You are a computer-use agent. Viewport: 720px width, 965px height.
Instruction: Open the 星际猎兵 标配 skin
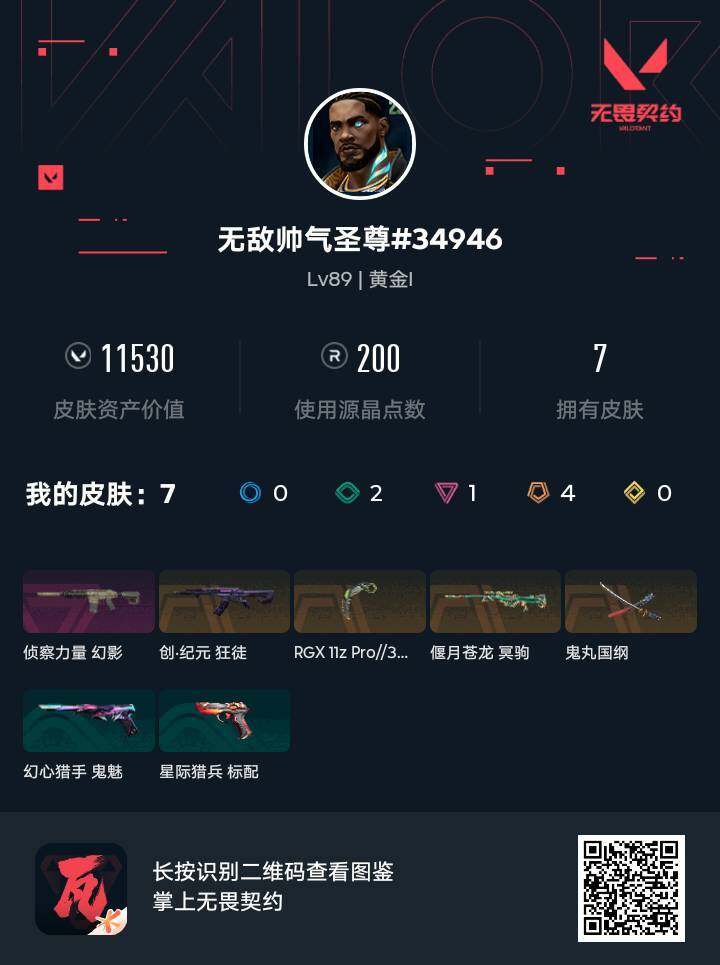pos(224,720)
